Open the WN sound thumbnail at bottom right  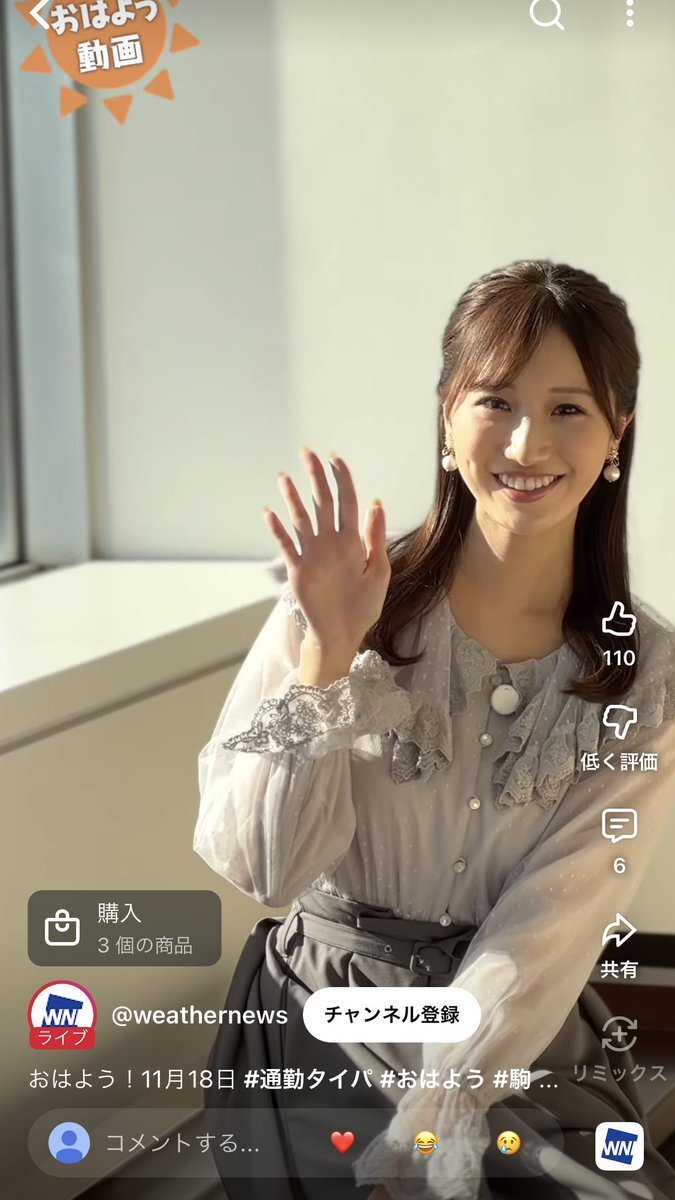click(619, 1146)
